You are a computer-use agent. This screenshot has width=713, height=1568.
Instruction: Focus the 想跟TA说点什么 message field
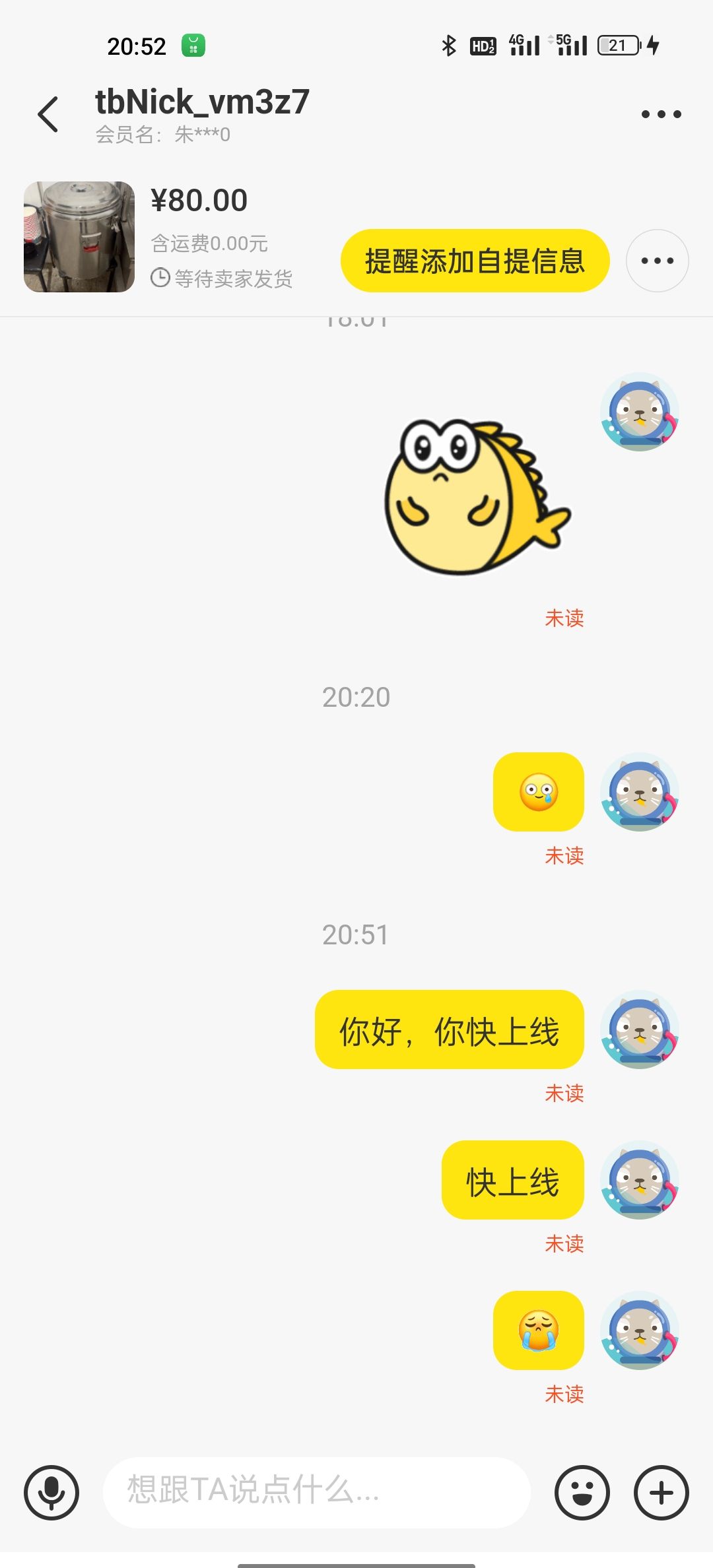pyautogui.click(x=317, y=1492)
